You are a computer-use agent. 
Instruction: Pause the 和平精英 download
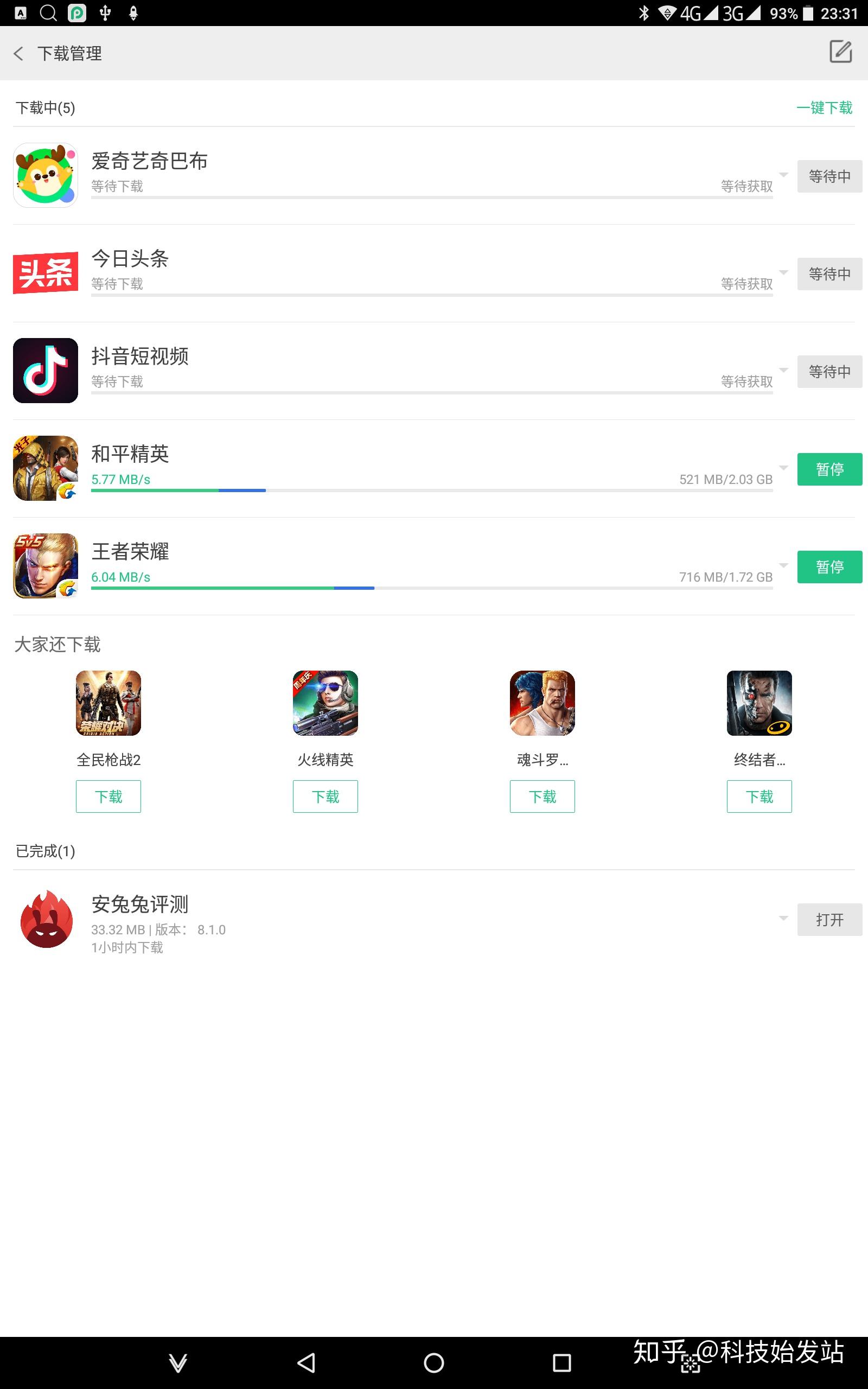[829, 469]
